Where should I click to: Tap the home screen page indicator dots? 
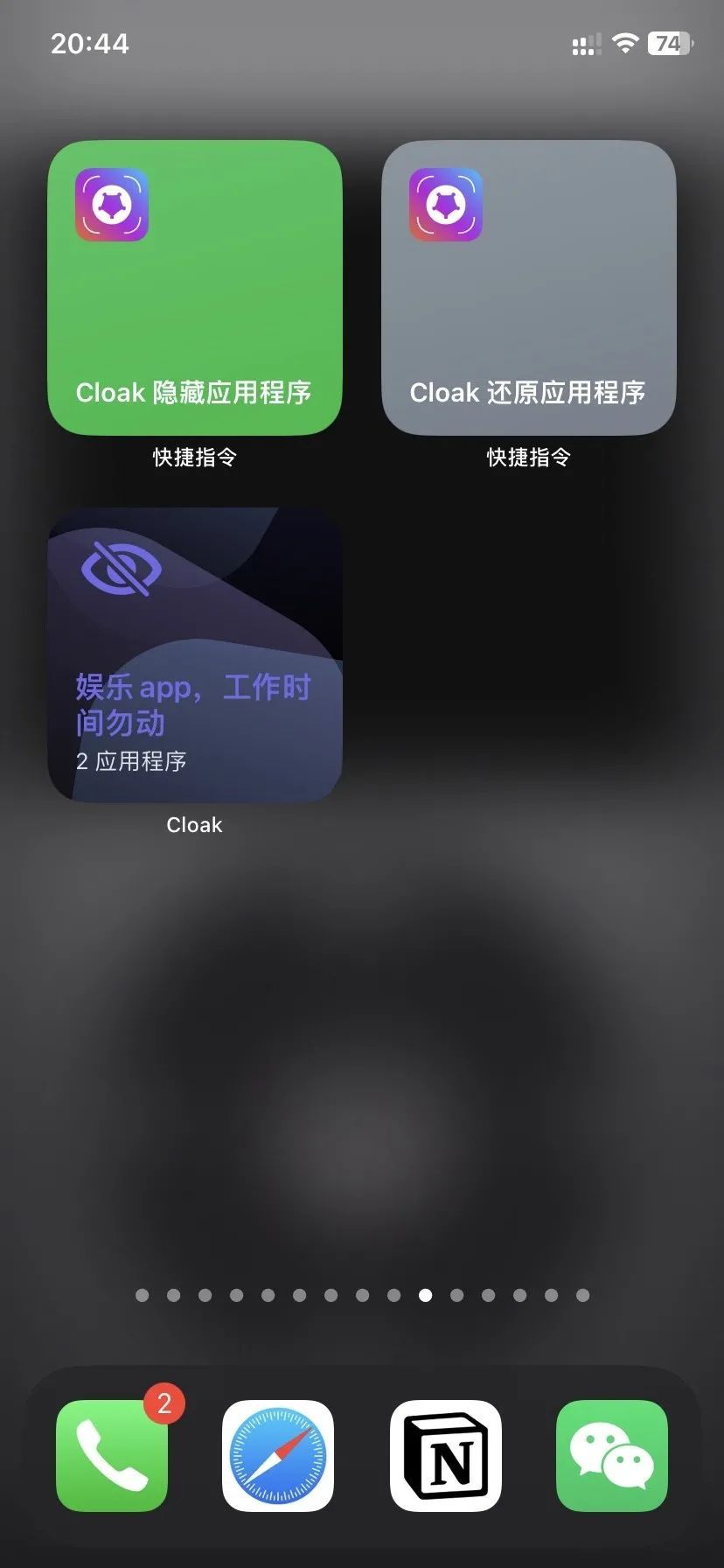pyautogui.click(x=362, y=1295)
